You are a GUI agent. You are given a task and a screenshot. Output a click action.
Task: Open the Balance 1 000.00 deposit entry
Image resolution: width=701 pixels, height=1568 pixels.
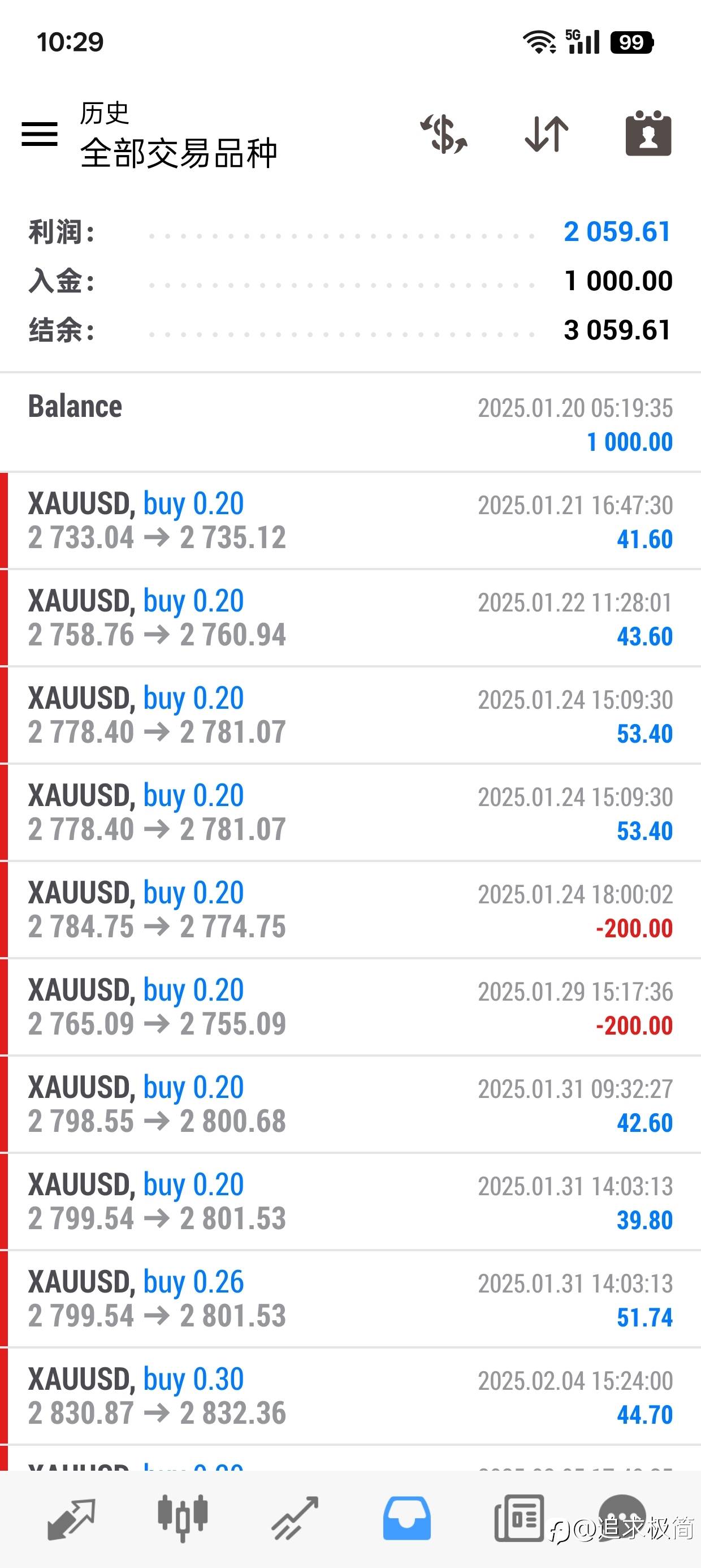[x=350, y=423]
